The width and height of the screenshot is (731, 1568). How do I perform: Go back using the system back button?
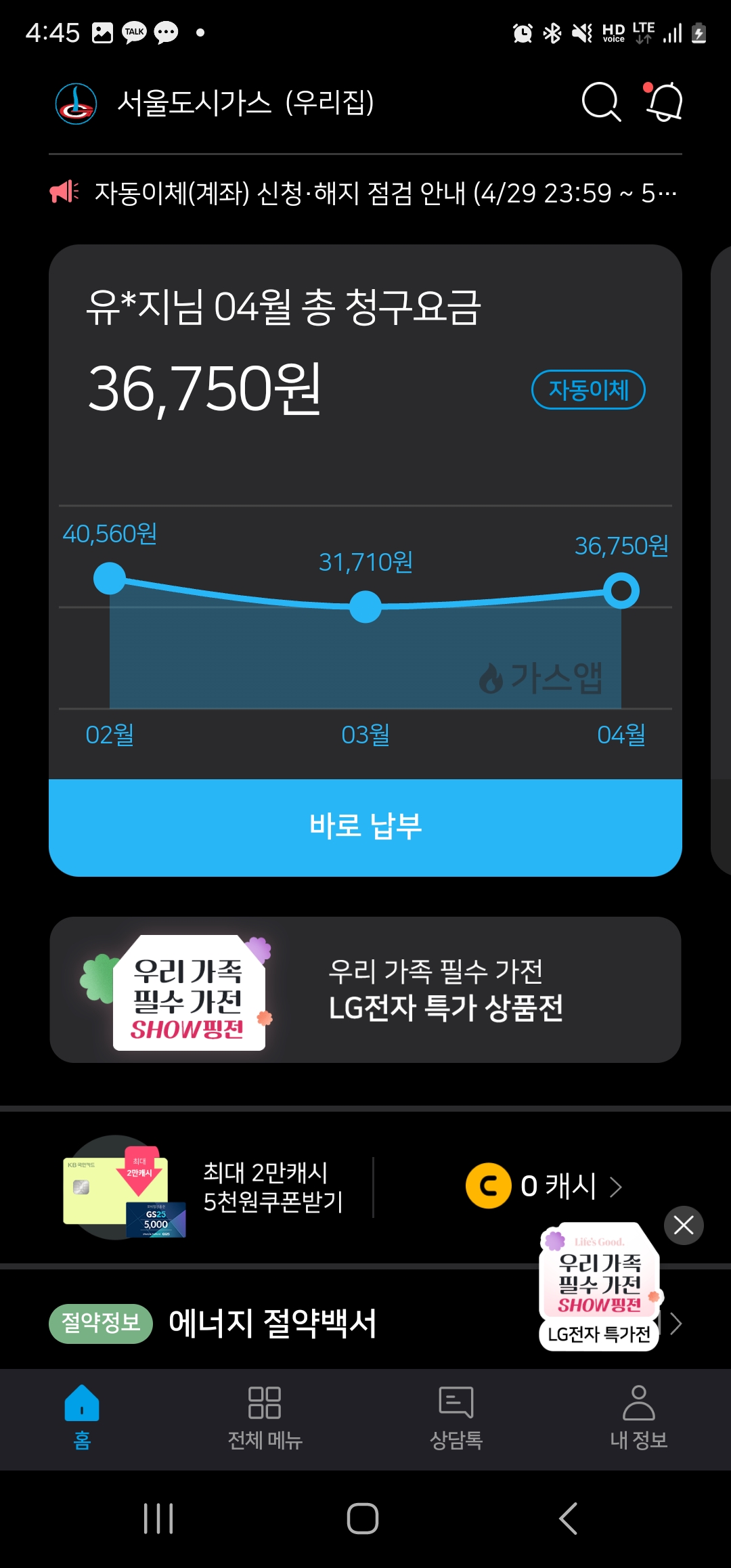(568, 1519)
